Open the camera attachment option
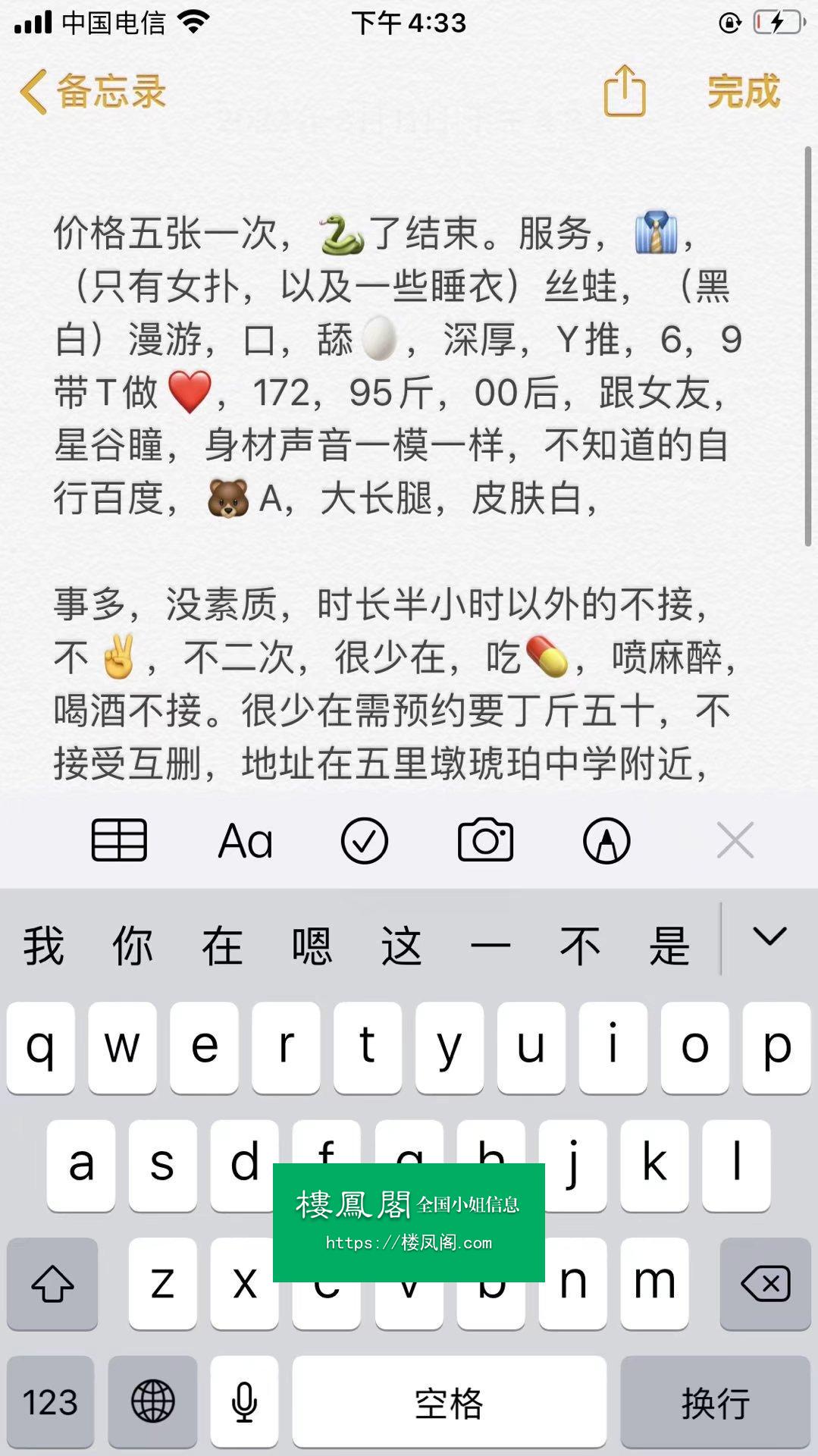 [x=485, y=840]
